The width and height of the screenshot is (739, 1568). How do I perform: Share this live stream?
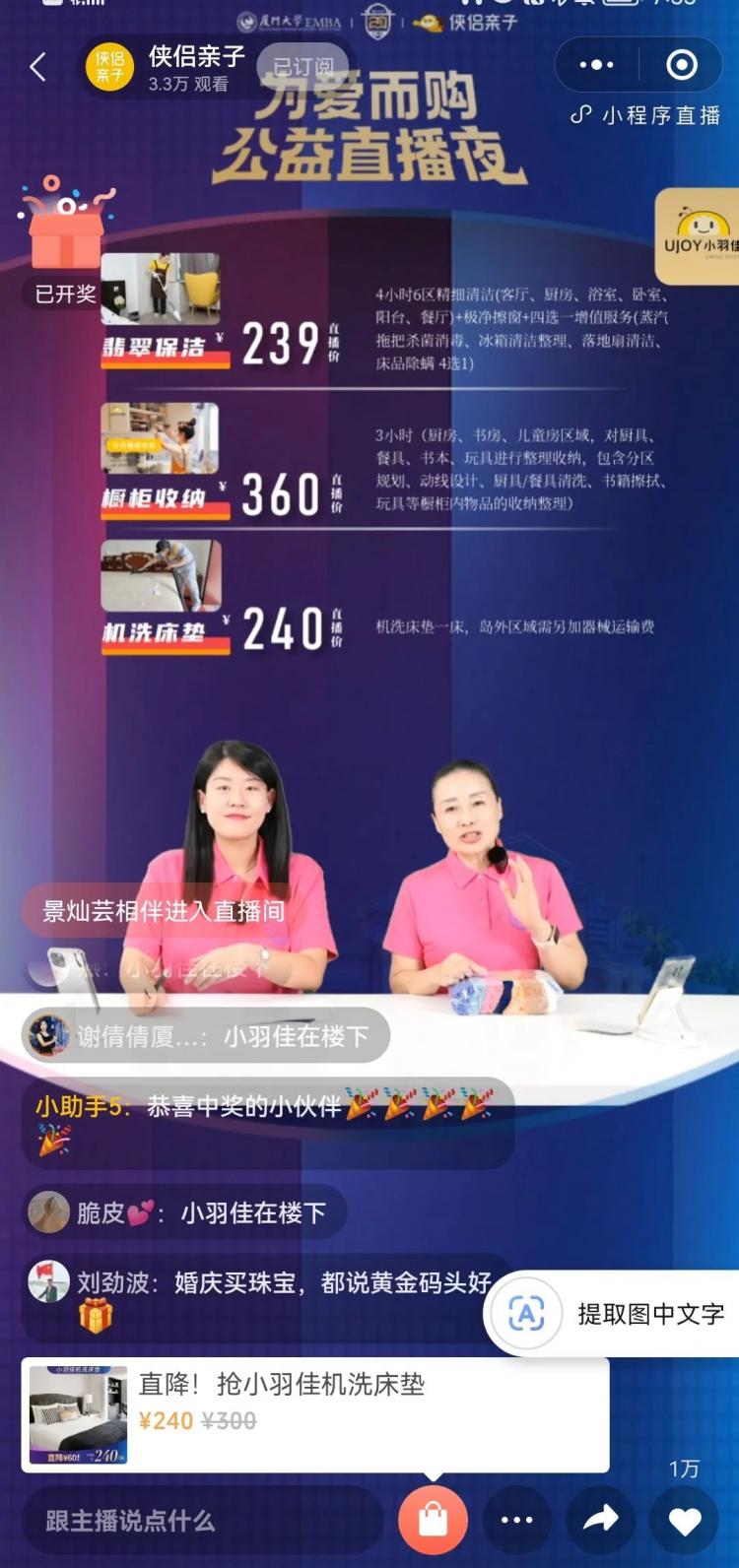601,1521
